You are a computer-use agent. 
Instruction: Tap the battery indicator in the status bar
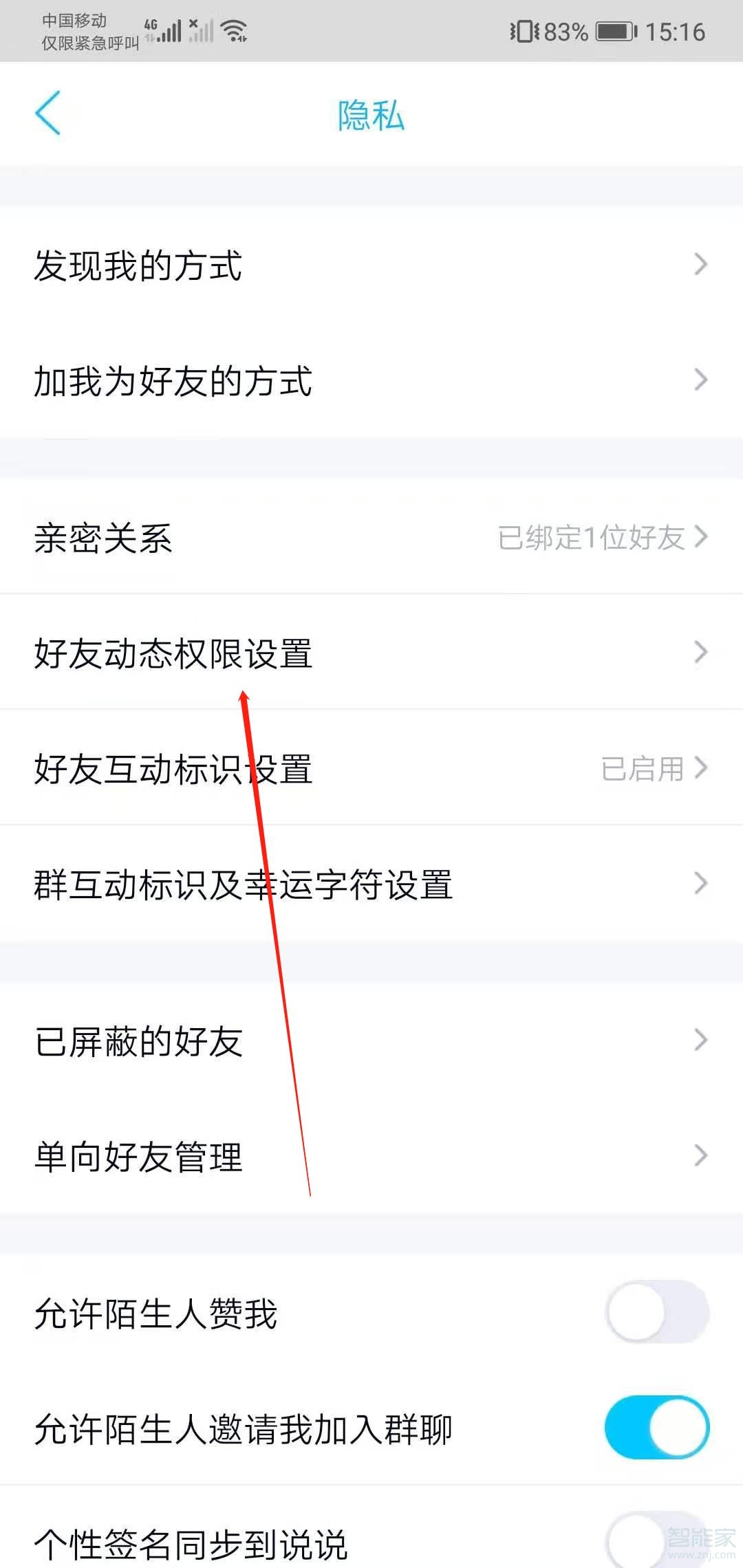pos(614,30)
